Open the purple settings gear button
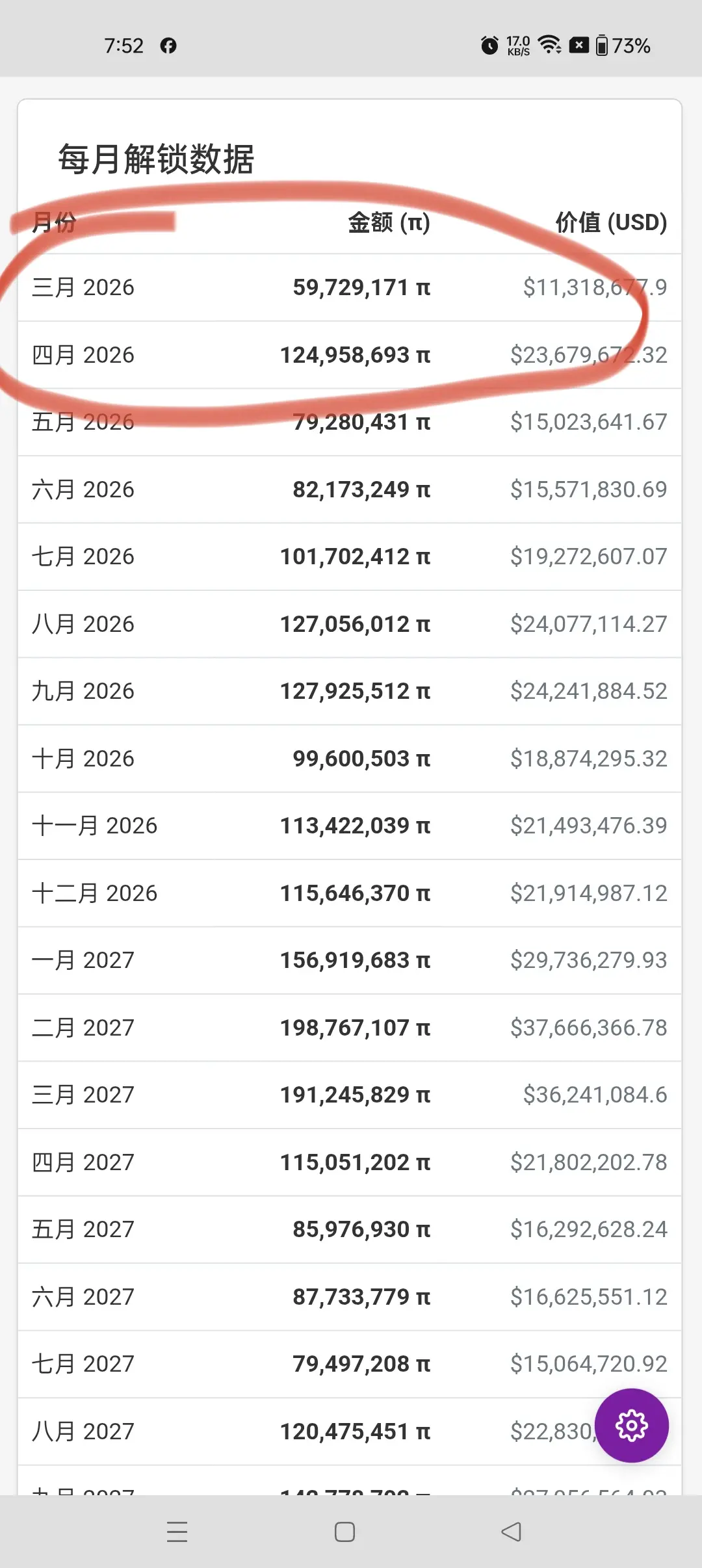Viewport: 702px width, 1568px height. 631,1426
